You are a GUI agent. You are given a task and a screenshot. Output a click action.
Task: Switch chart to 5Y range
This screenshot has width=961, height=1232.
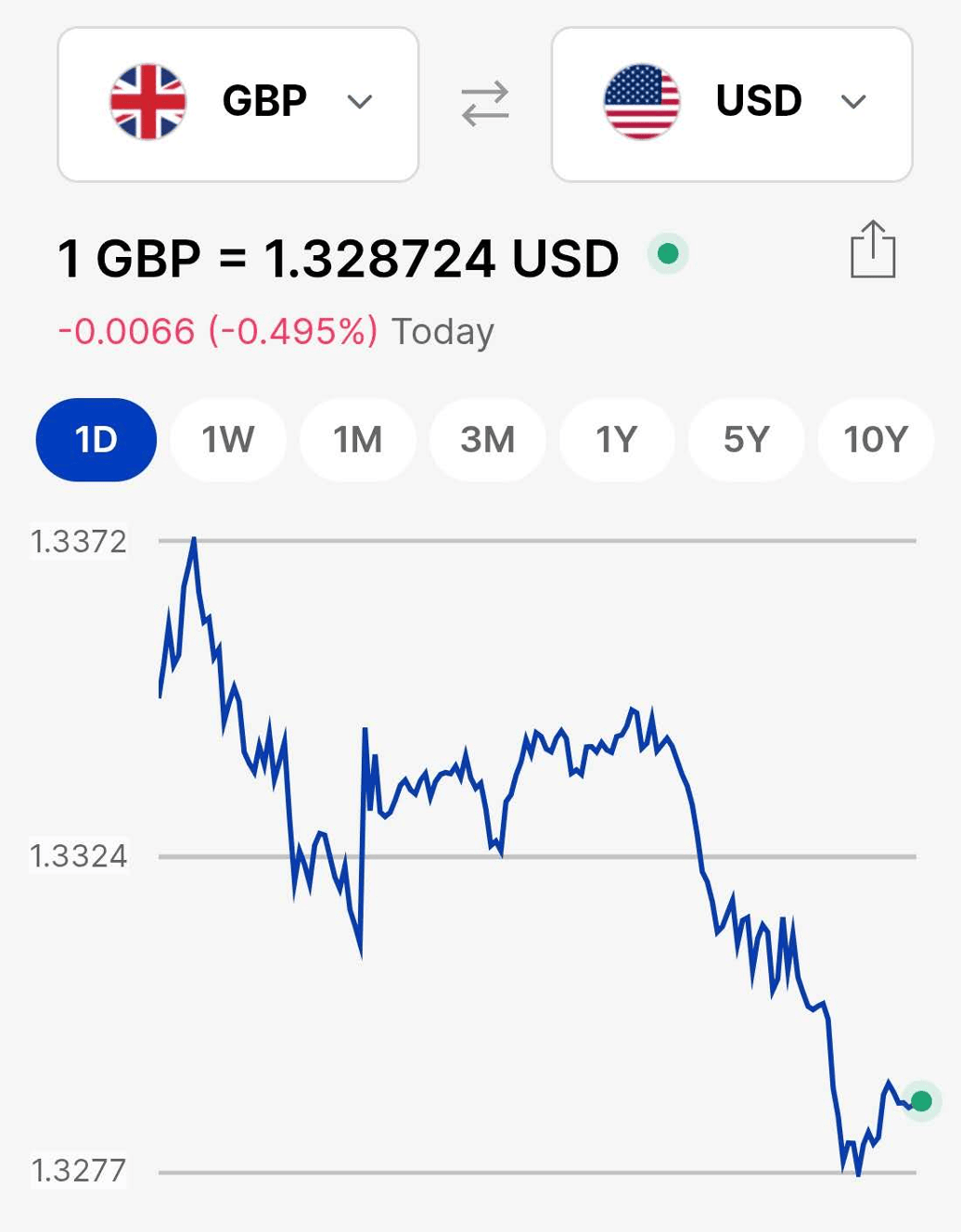click(x=746, y=440)
